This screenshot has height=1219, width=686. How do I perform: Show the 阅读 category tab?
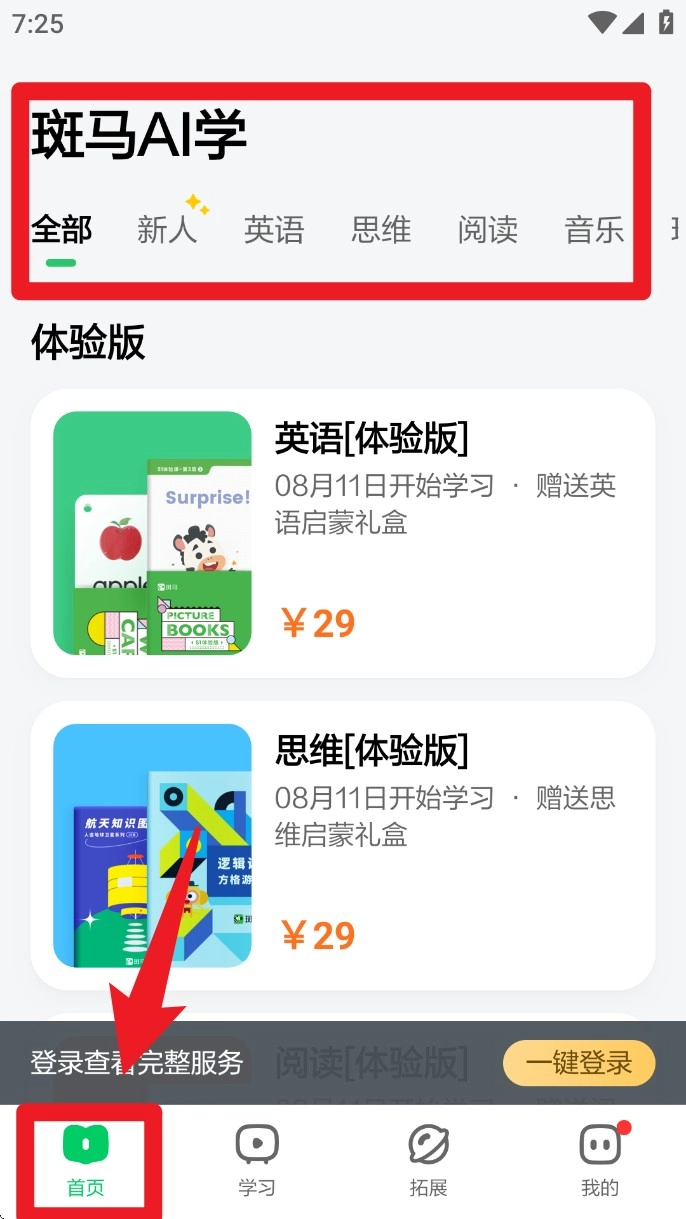pyautogui.click(x=488, y=231)
